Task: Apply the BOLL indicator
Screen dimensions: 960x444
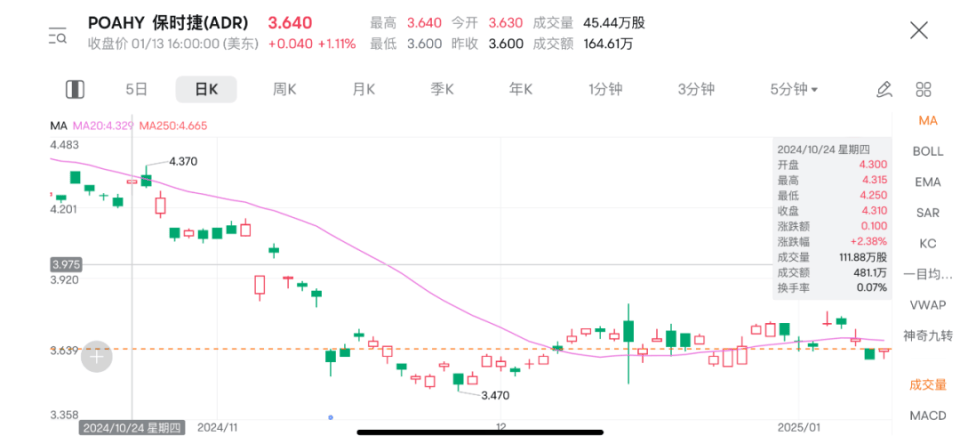Action: click(x=928, y=151)
